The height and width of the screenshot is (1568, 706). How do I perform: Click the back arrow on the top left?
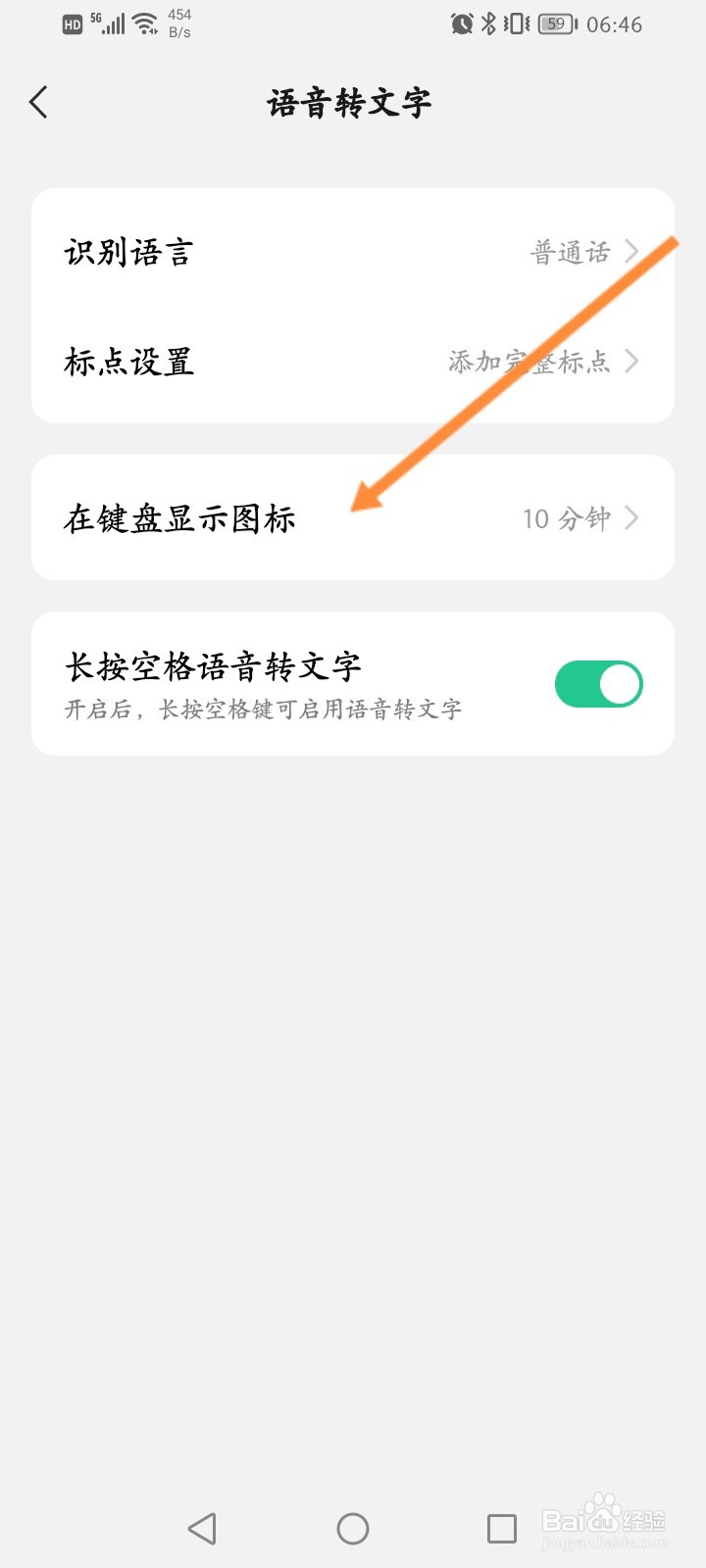pyautogui.click(x=37, y=102)
